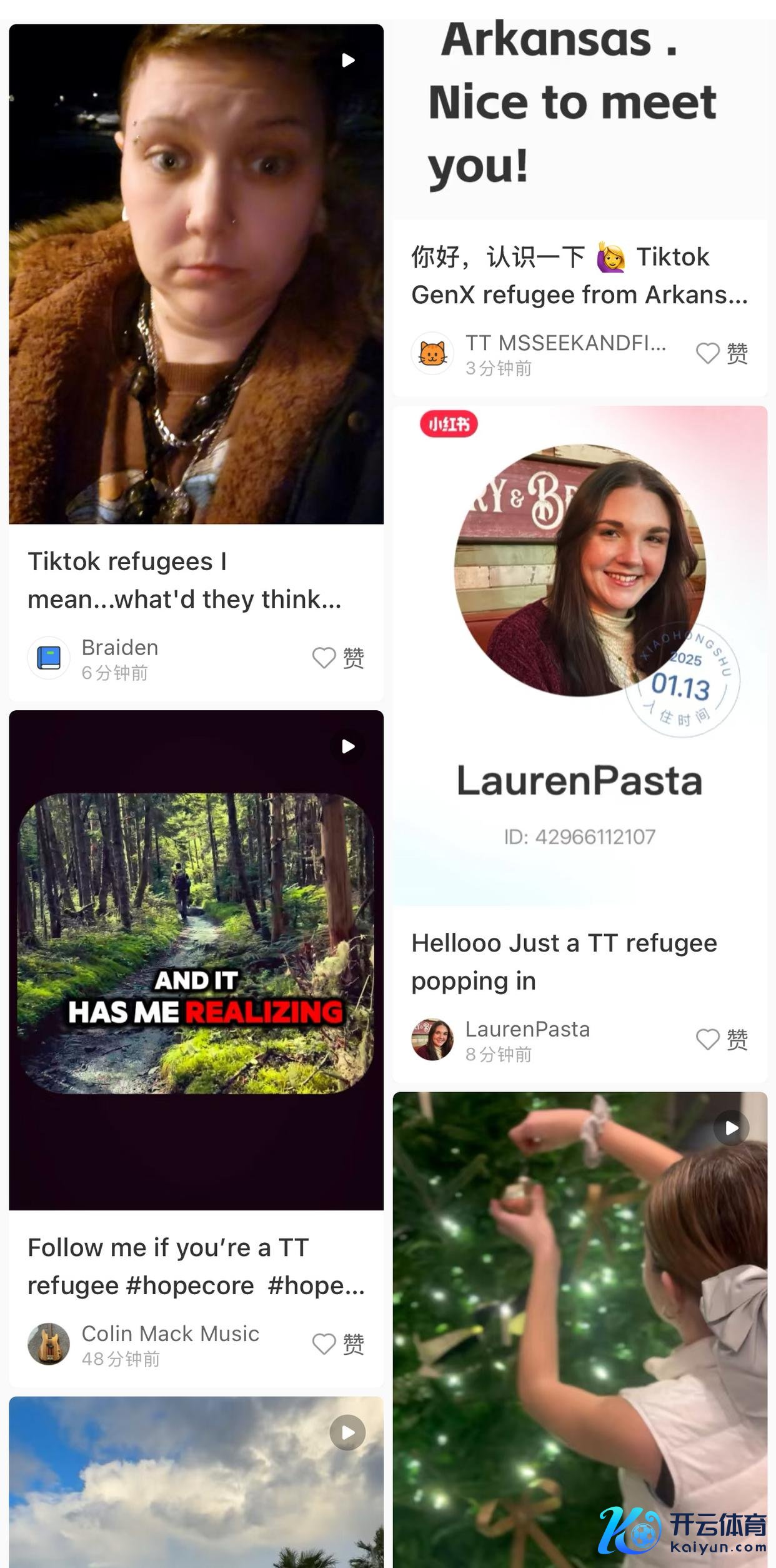Screen dimensions: 776x1568
Task: Like LaurenPasta's TT refugee post
Action: point(708,1039)
